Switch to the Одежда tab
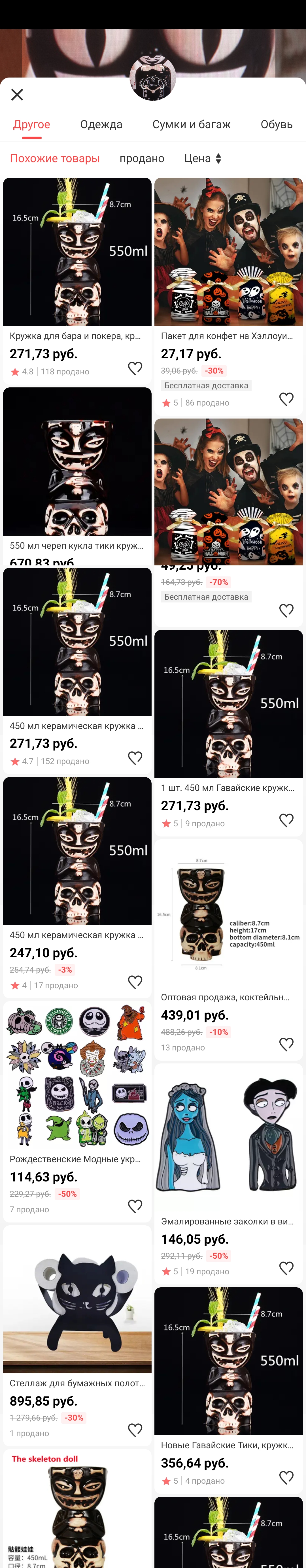Image resolution: width=306 pixels, height=1568 pixels. point(101,125)
